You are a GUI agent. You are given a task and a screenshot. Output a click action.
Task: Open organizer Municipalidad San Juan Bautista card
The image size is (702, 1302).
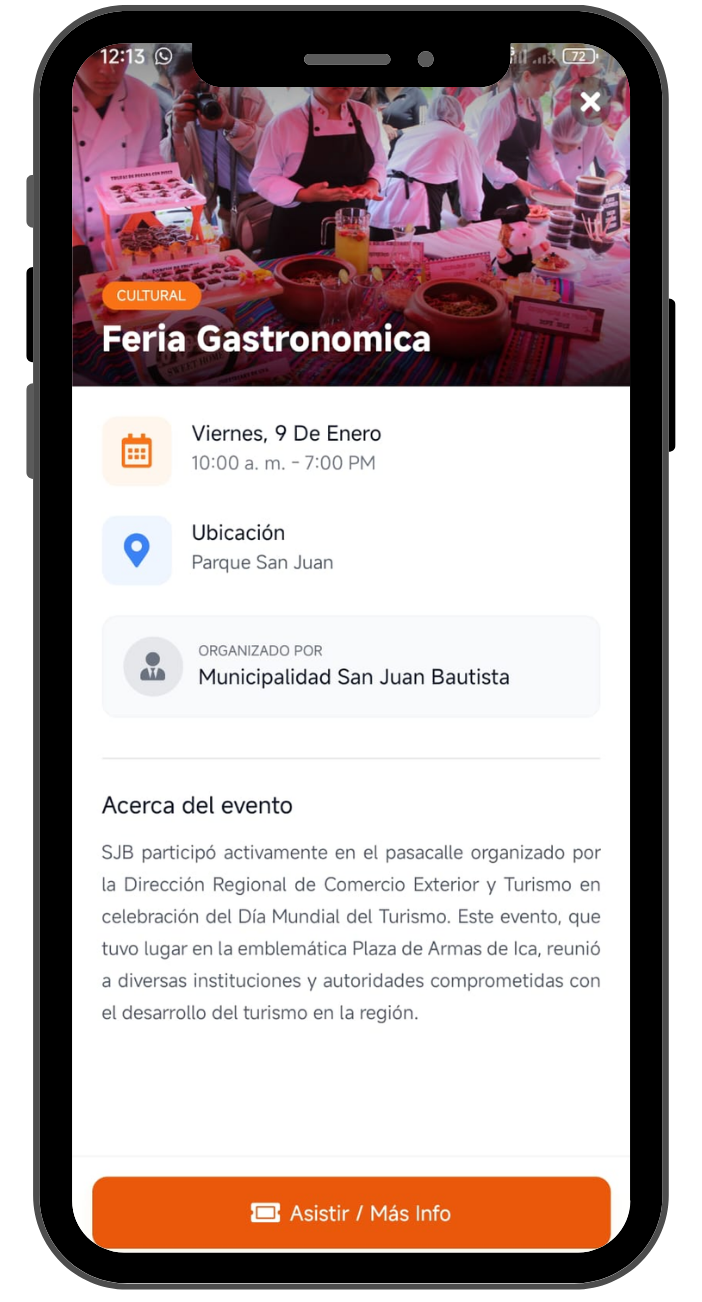point(351,666)
